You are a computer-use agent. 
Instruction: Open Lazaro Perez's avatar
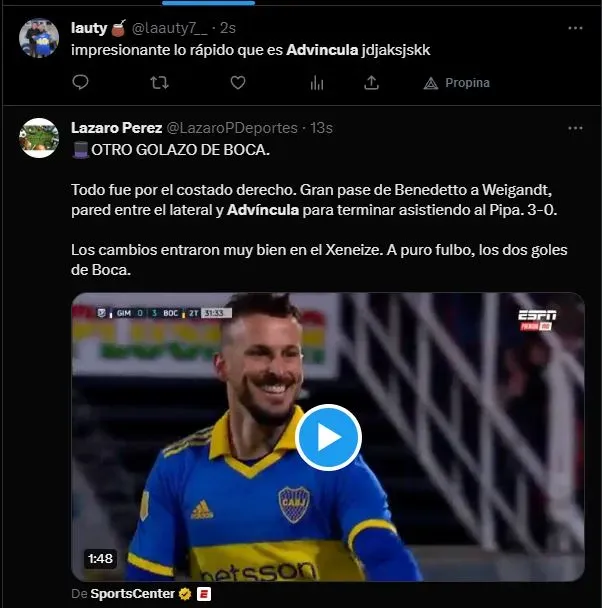[39, 138]
